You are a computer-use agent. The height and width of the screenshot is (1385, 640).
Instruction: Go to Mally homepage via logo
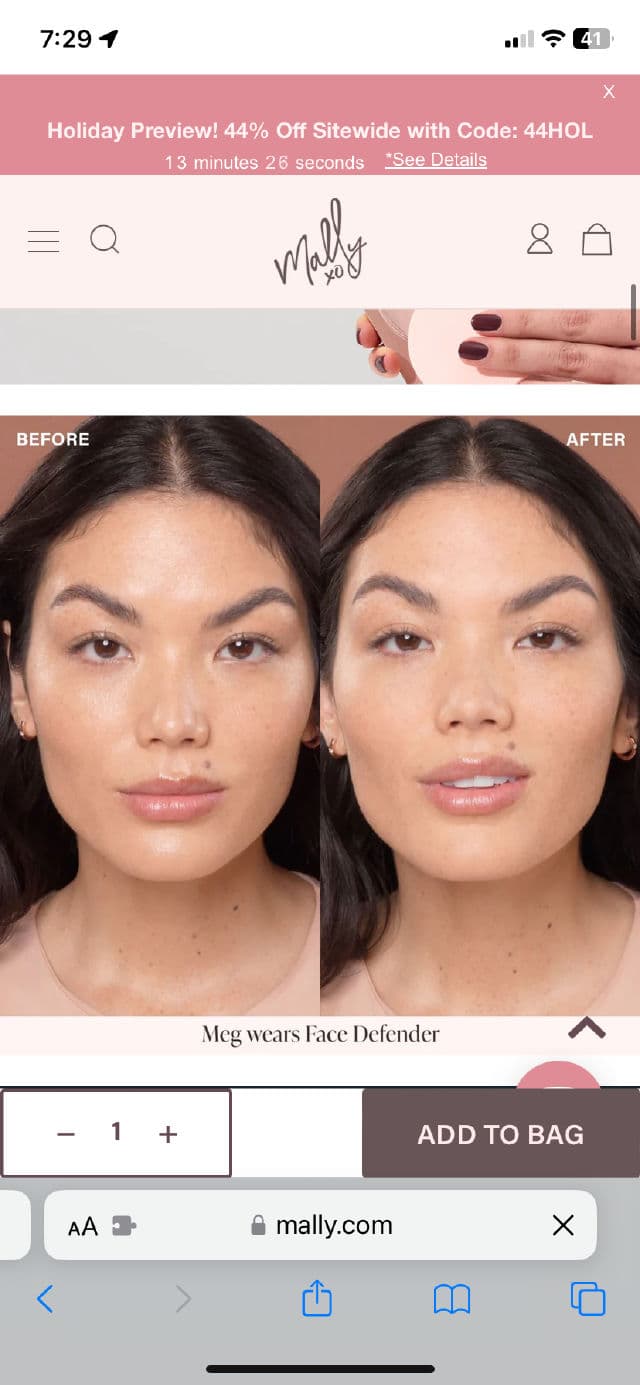click(x=320, y=242)
